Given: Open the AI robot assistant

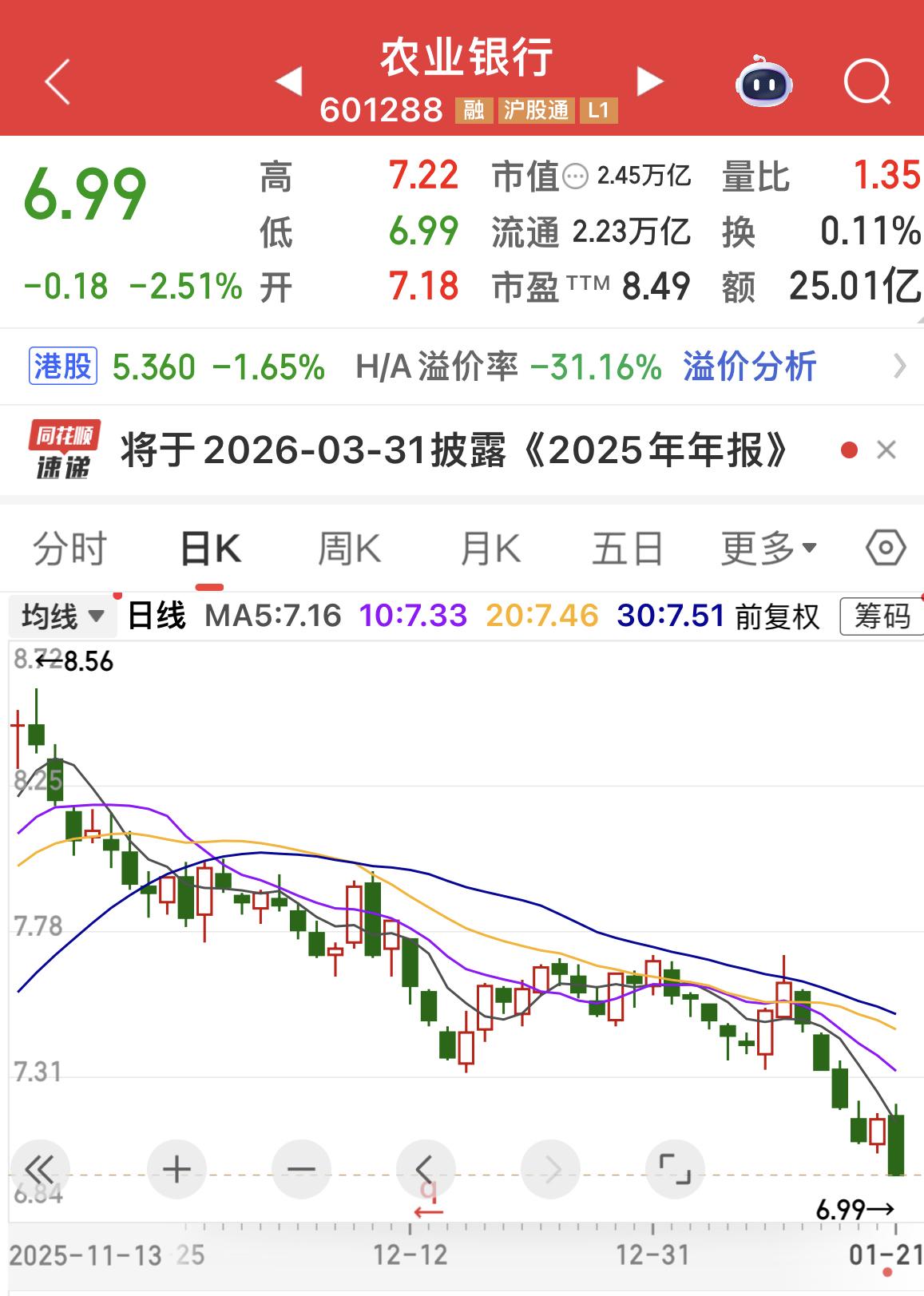Looking at the screenshot, I should [x=764, y=81].
